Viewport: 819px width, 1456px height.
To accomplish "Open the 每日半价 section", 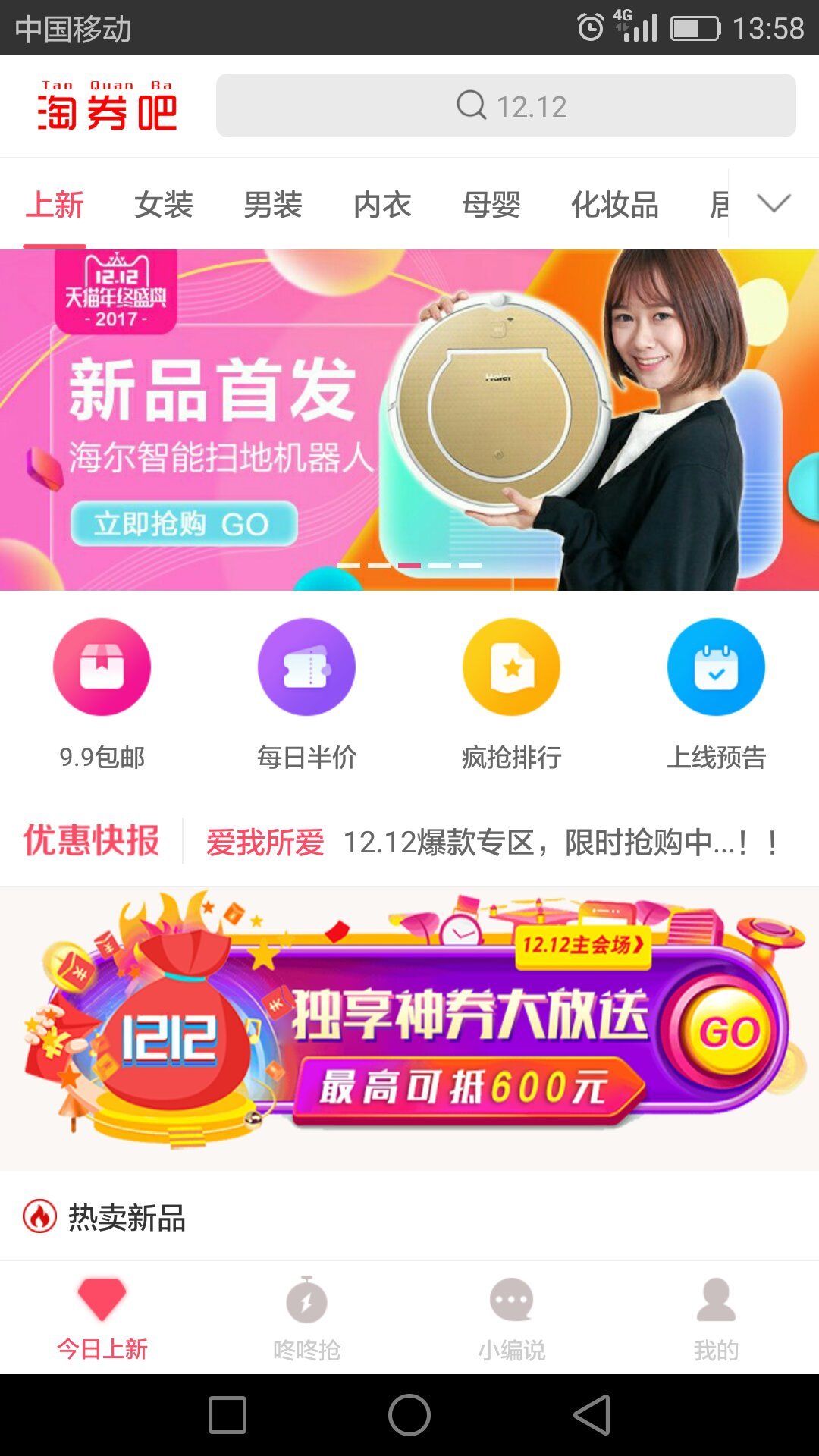I will [307, 692].
